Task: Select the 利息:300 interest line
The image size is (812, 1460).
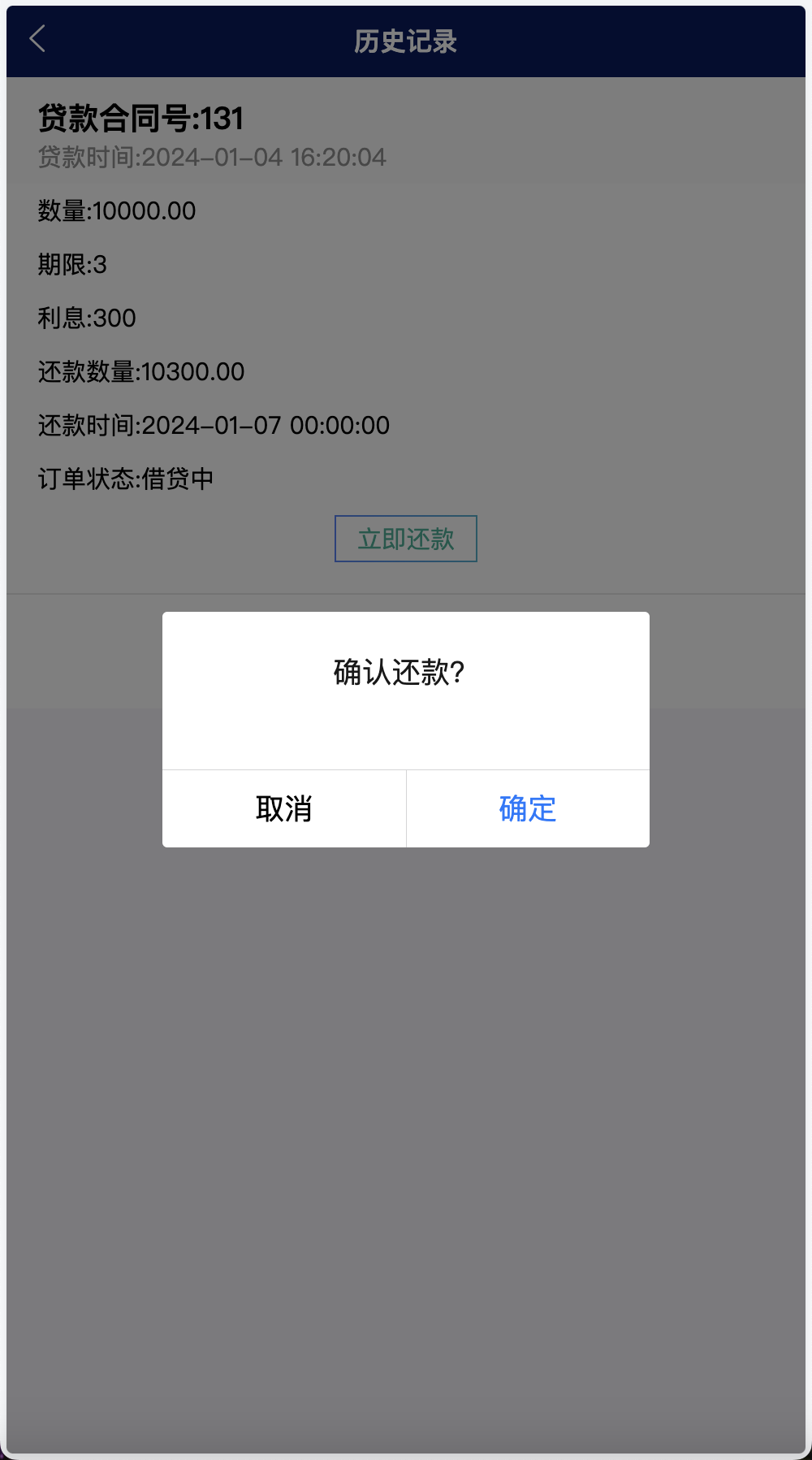Action: 88,318
